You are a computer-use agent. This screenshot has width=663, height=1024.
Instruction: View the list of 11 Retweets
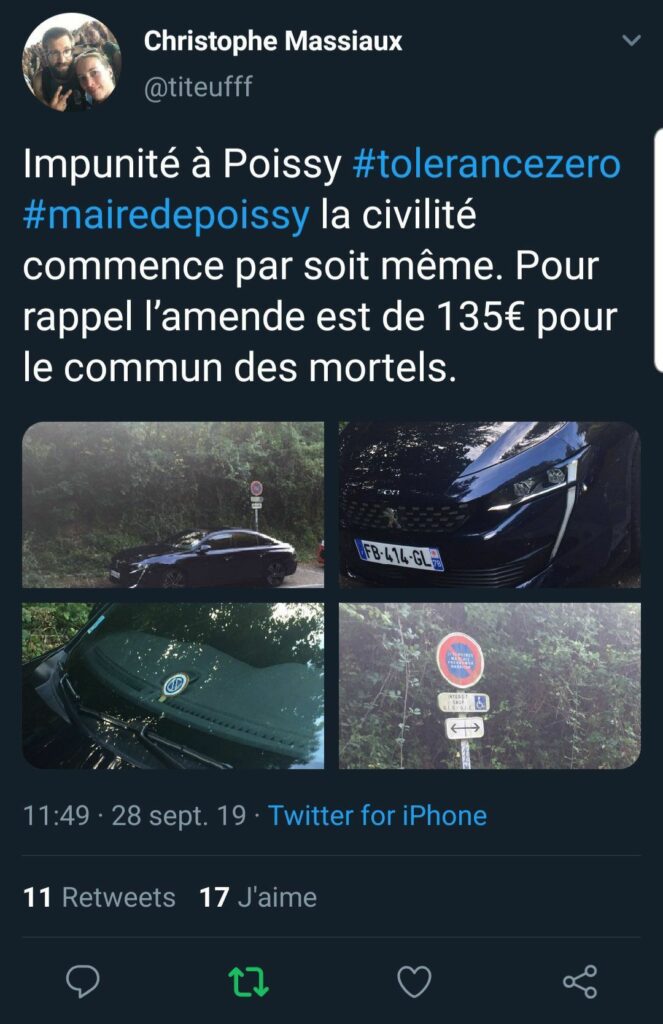point(99,897)
